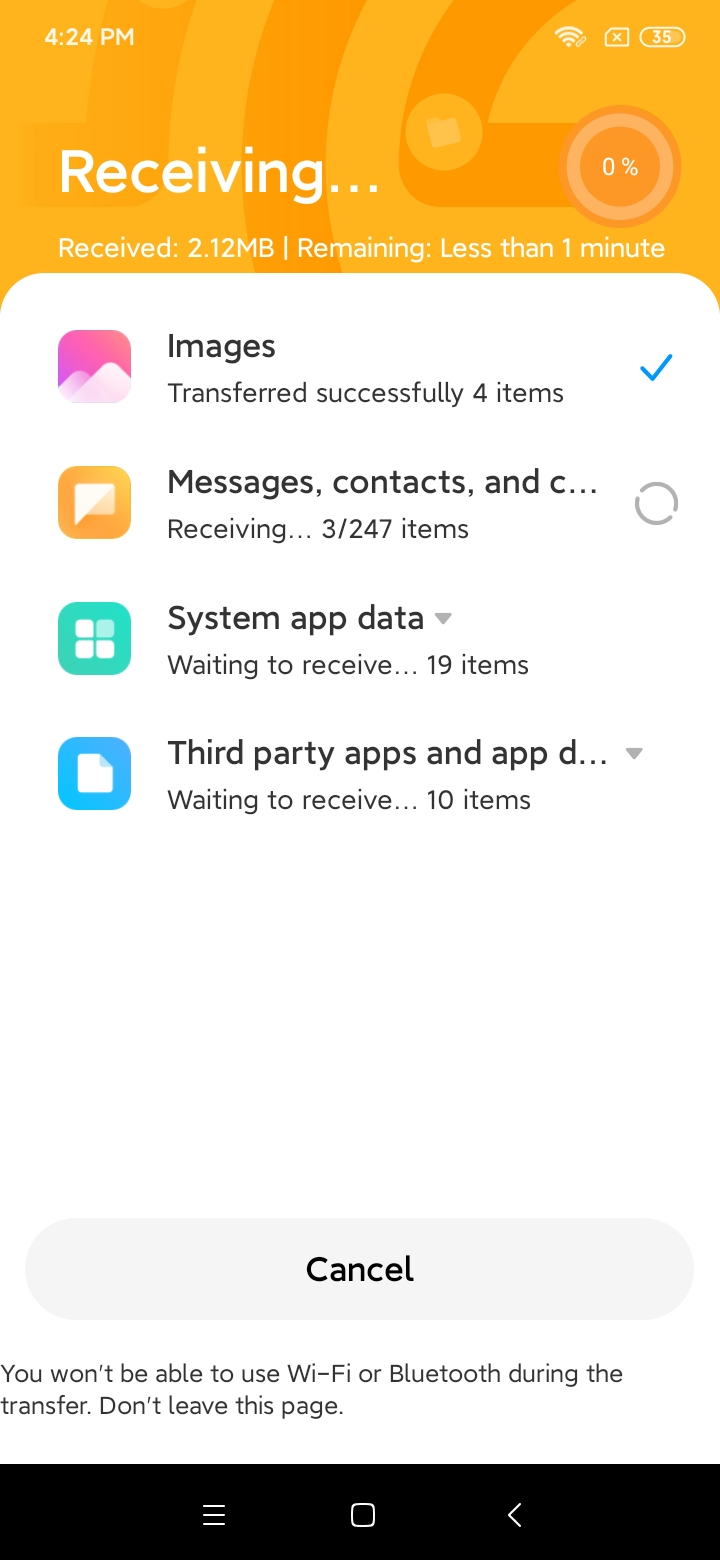Open the recent apps menu
This screenshot has width=720, height=1560.
click(214, 1515)
